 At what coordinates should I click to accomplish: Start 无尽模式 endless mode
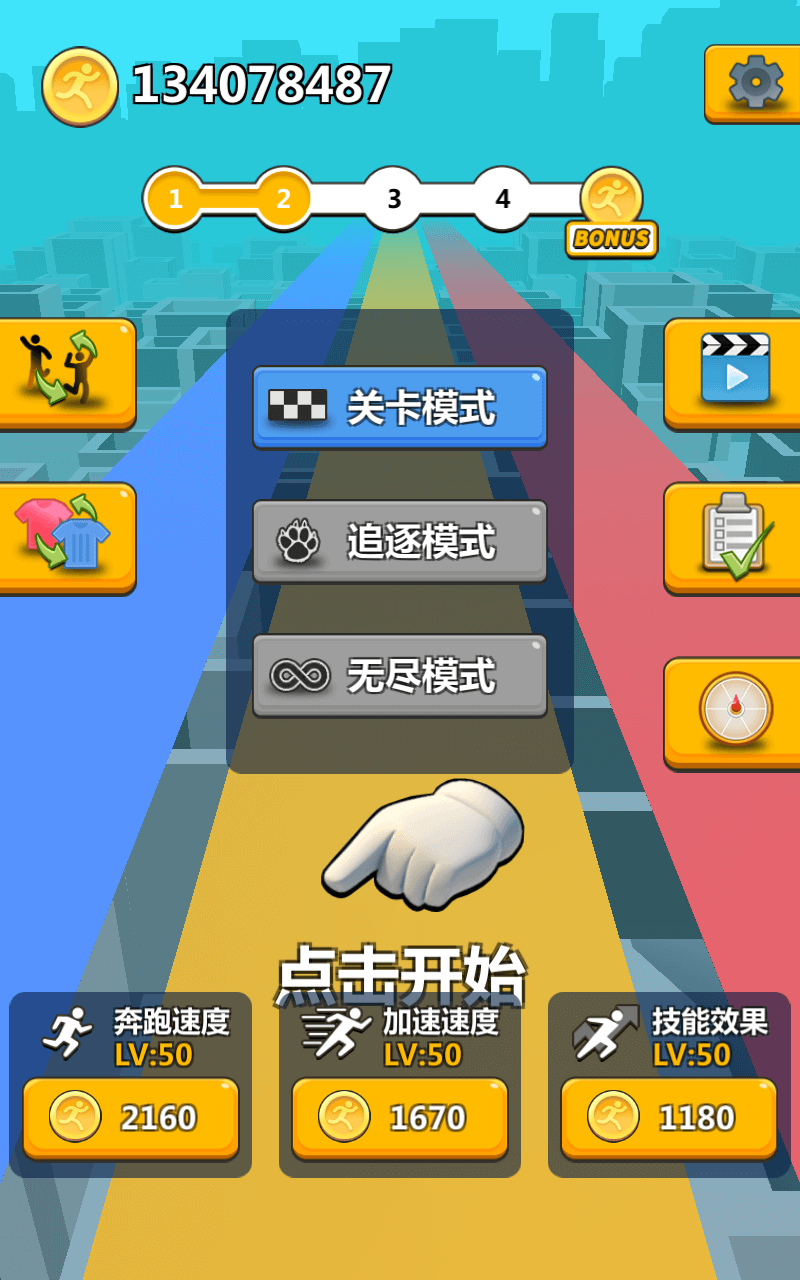pyautogui.click(x=400, y=675)
